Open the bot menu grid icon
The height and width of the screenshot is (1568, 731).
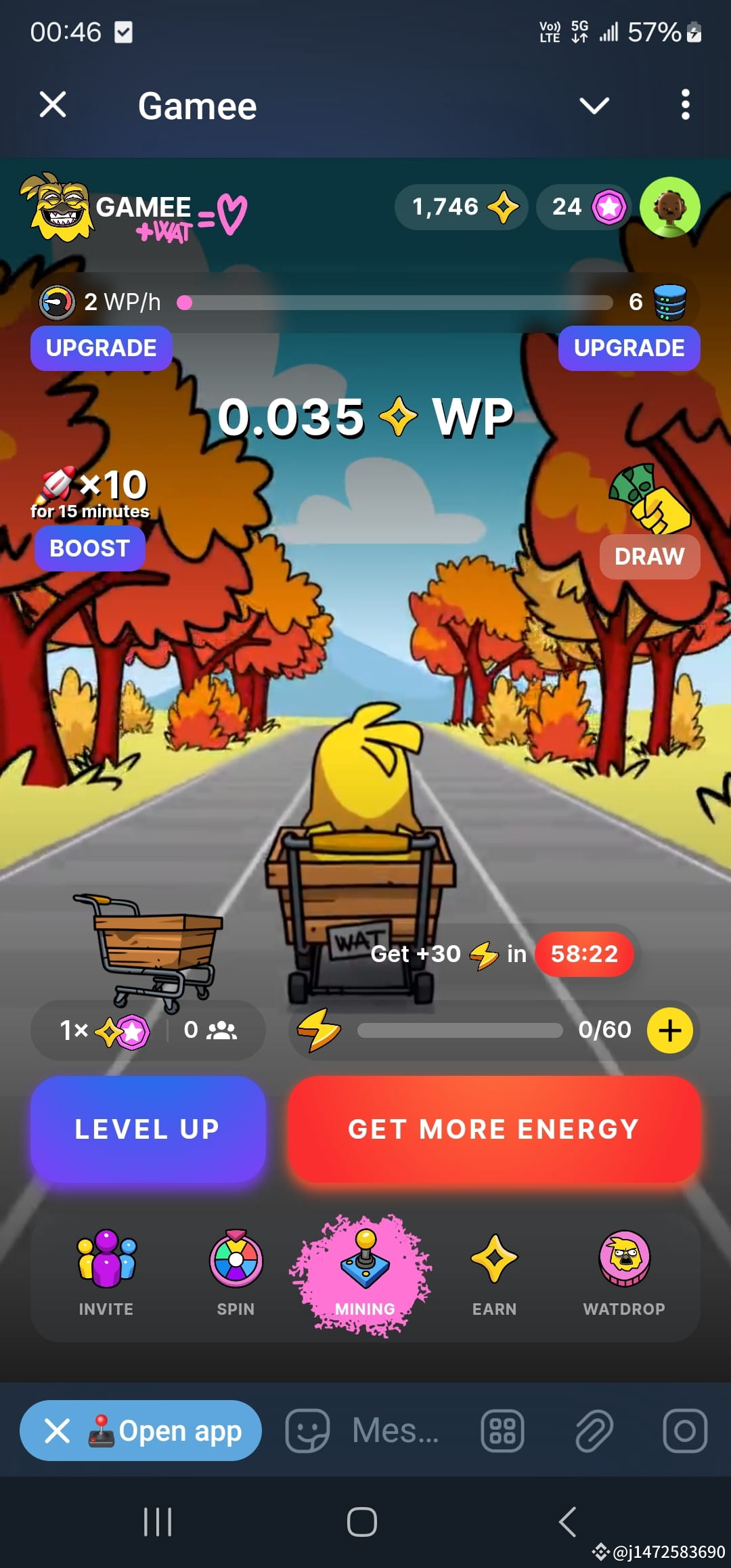[x=501, y=1431]
